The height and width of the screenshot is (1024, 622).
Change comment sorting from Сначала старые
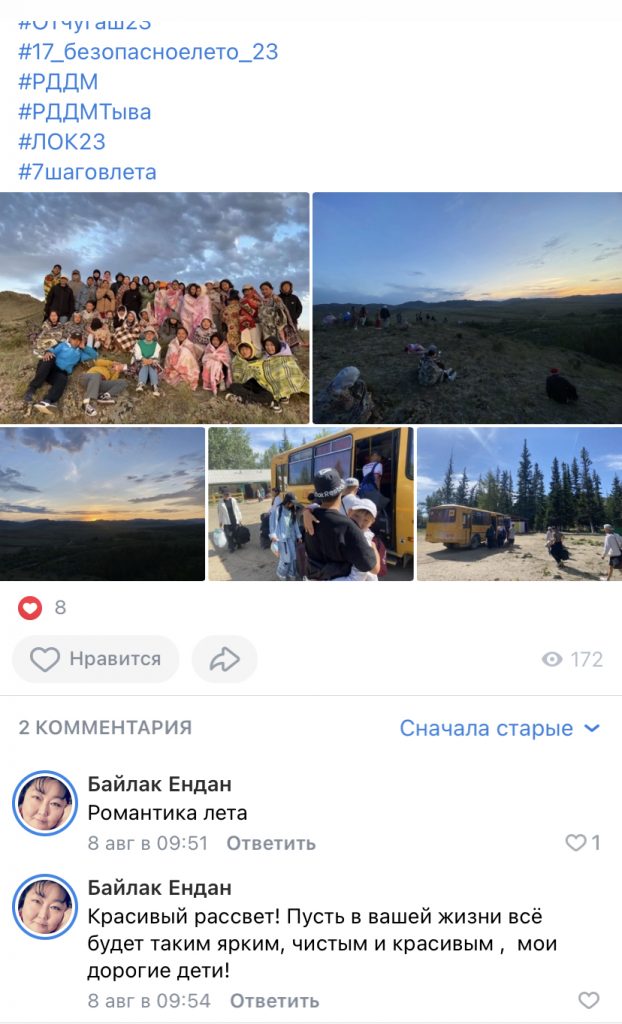(x=500, y=728)
